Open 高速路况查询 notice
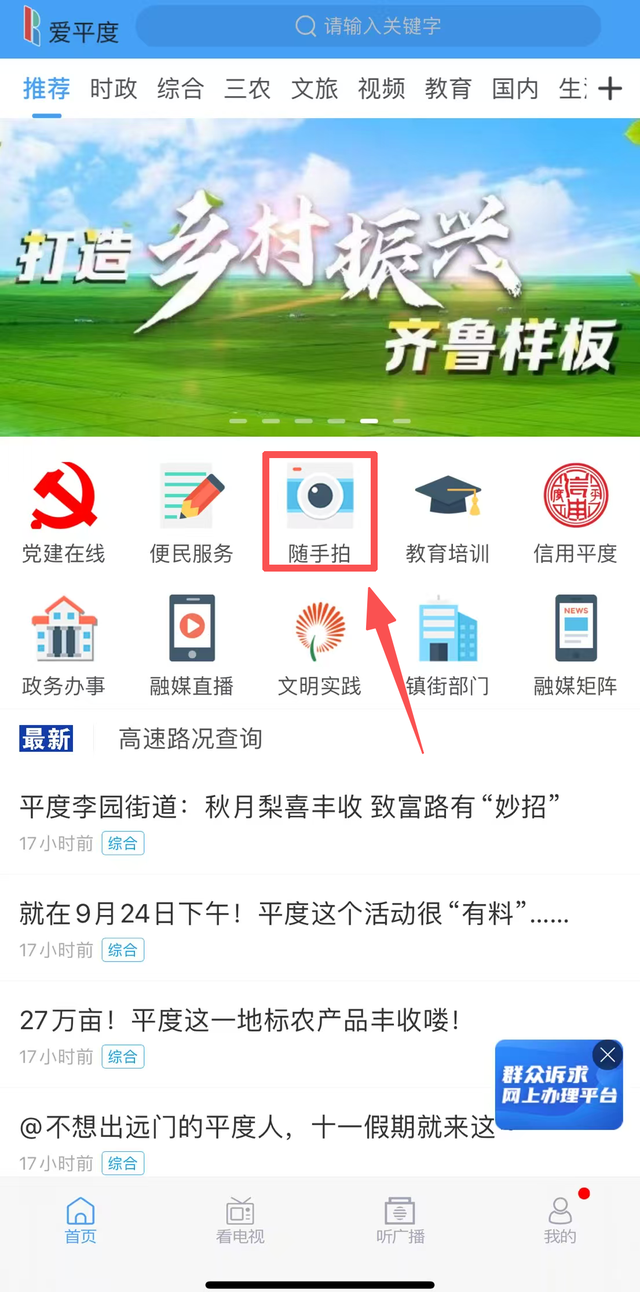Viewport: 640px width, 1292px height. (190, 739)
